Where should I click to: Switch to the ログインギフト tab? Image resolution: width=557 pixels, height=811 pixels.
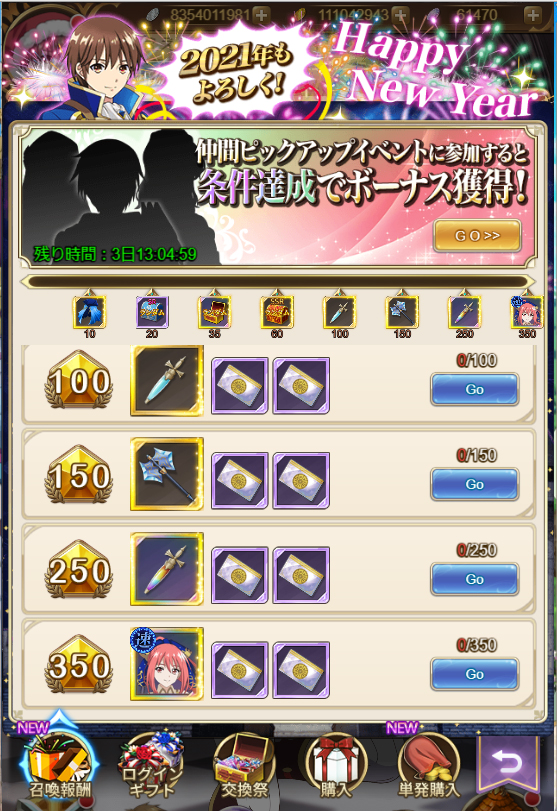152,765
